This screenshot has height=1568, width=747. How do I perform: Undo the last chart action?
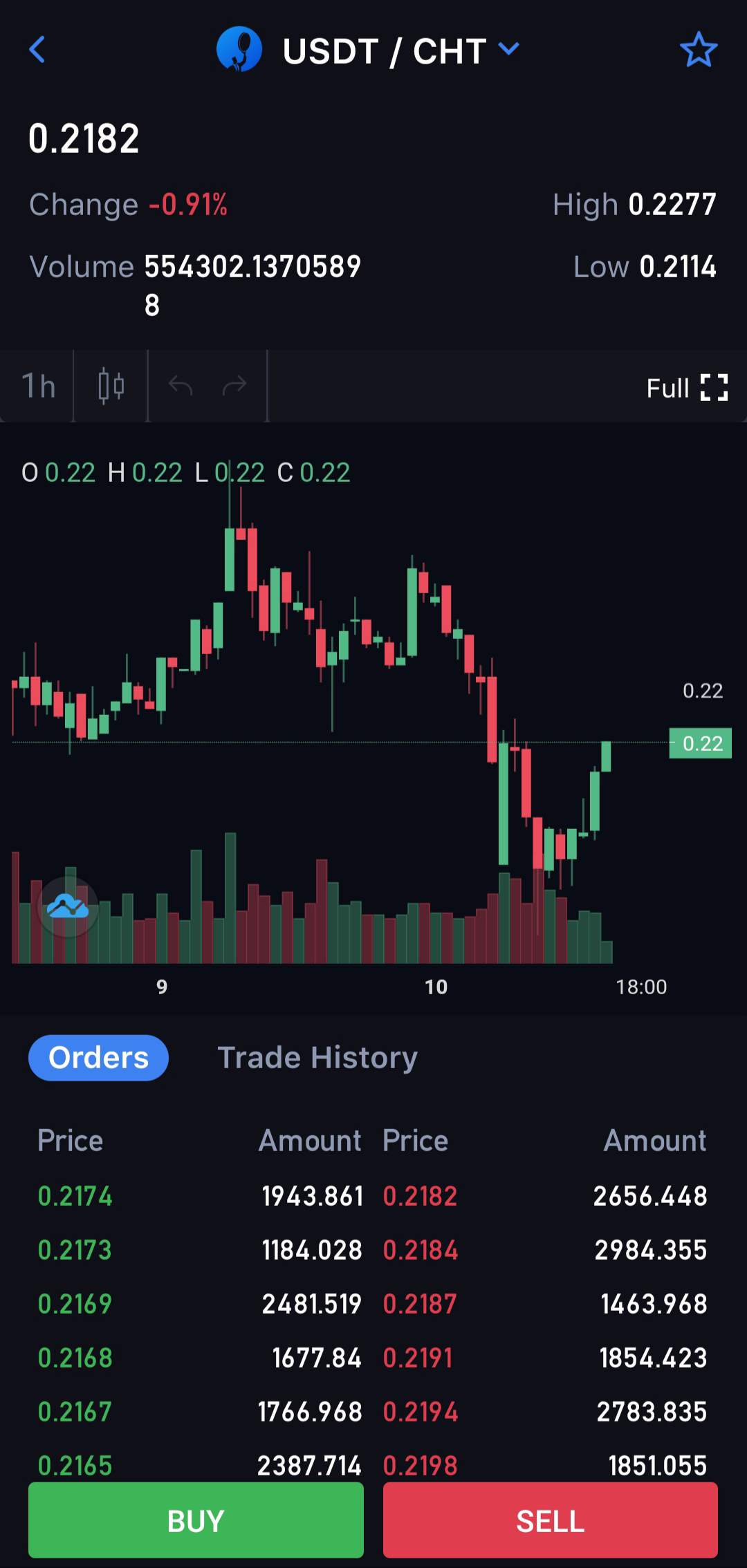tap(181, 386)
